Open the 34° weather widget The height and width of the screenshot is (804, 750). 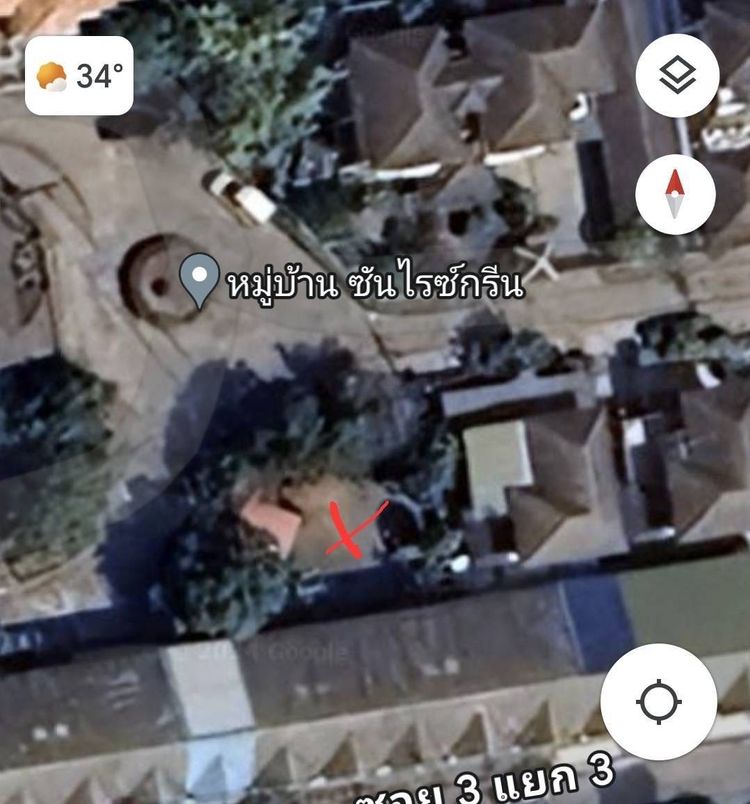pyautogui.click(x=79, y=76)
